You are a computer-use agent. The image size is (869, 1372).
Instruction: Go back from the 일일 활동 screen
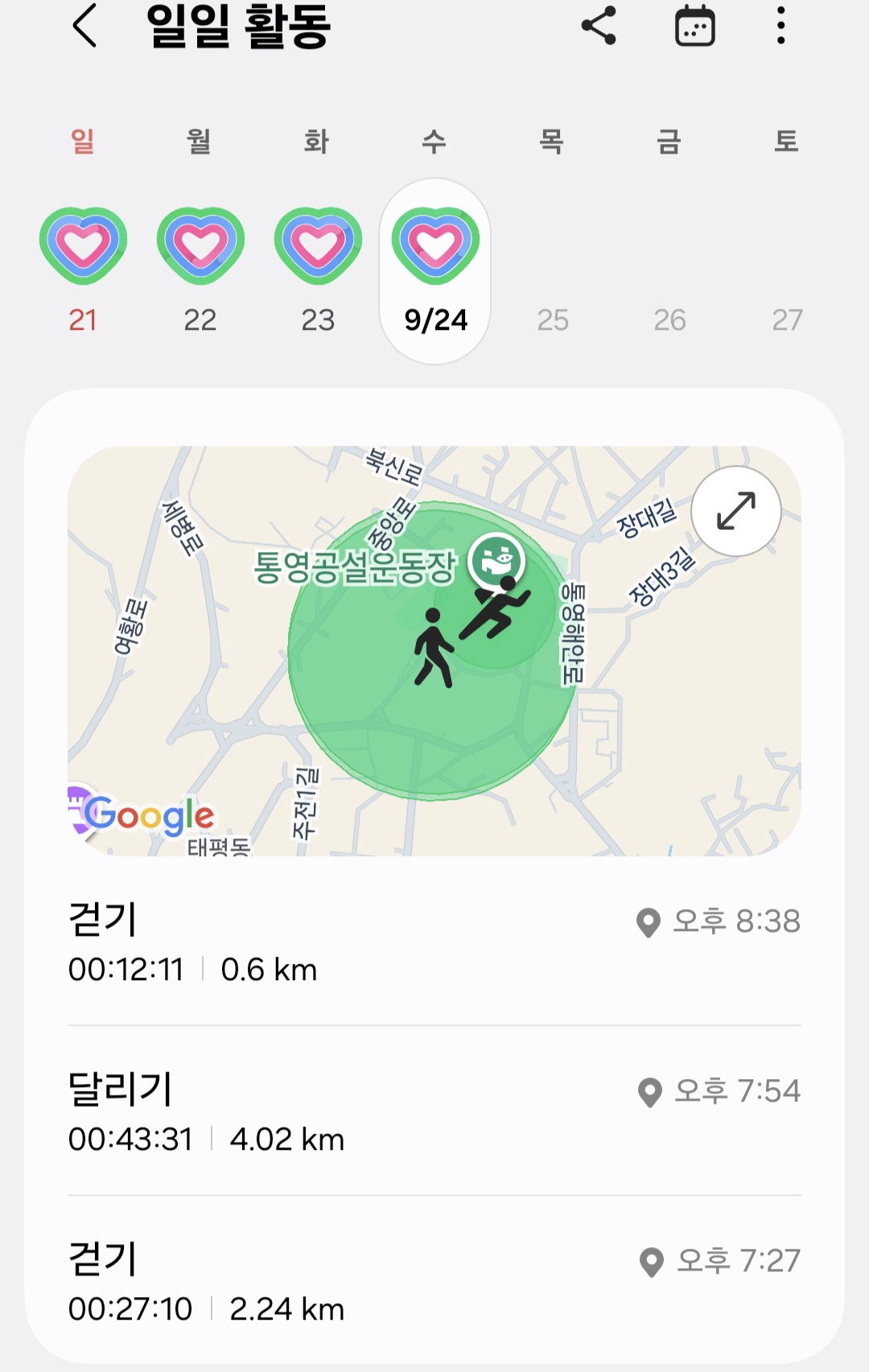coord(84,26)
